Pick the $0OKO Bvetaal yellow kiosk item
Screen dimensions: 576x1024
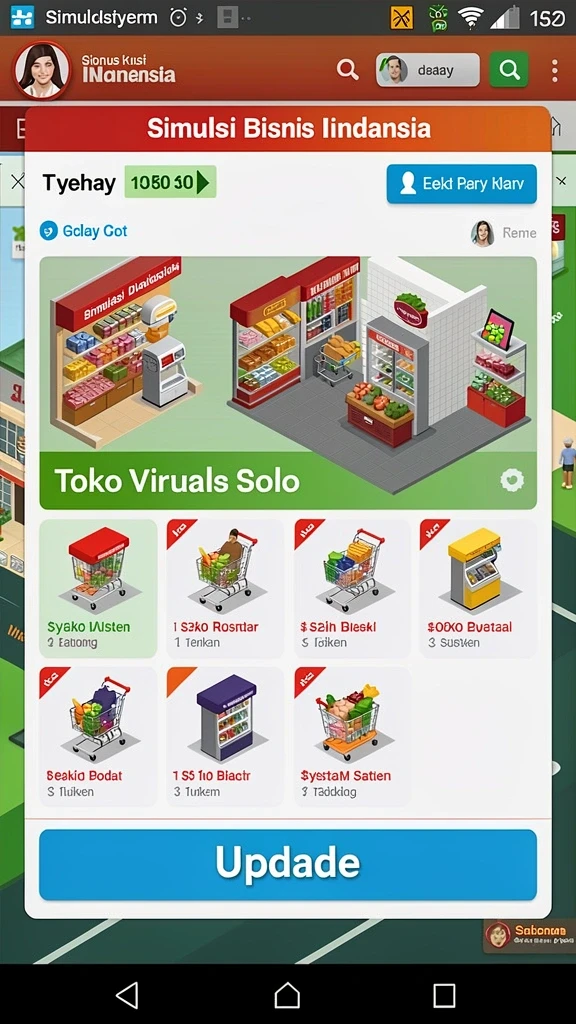[478, 588]
